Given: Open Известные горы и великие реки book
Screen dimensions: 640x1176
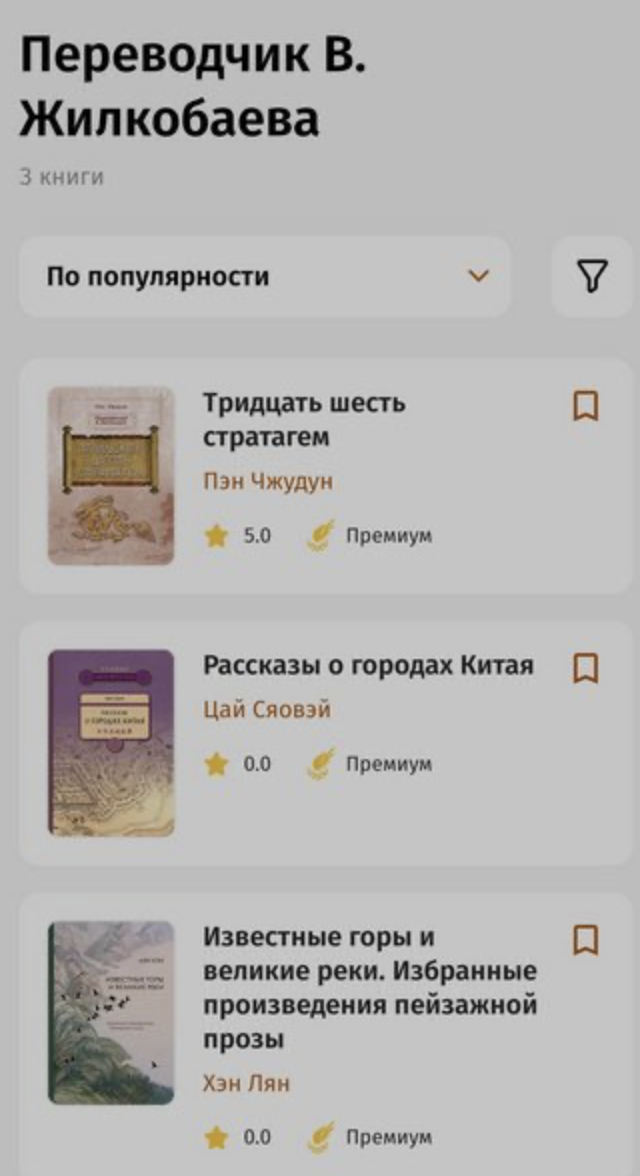Looking at the screenshot, I should point(370,988).
